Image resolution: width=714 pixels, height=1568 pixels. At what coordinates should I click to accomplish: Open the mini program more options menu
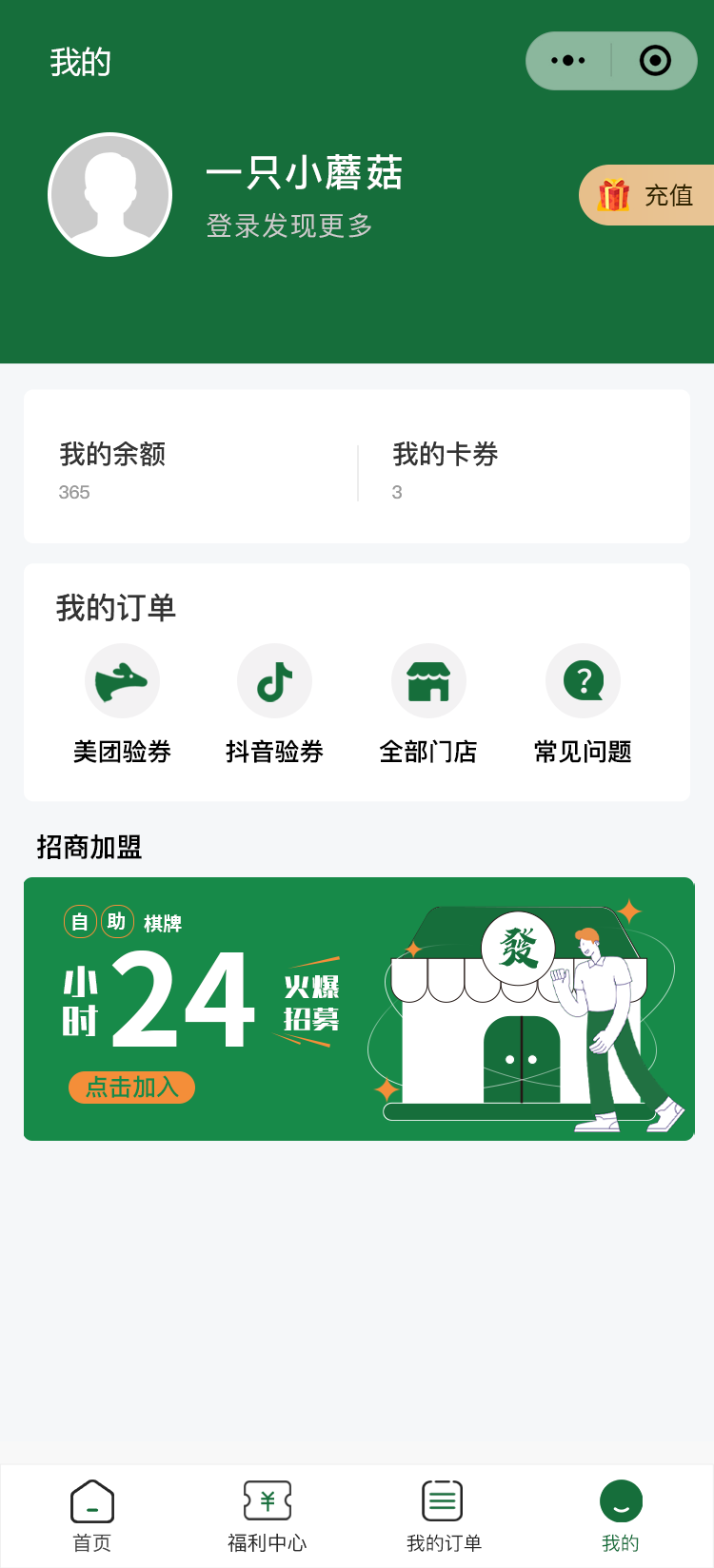pos(568,61)
